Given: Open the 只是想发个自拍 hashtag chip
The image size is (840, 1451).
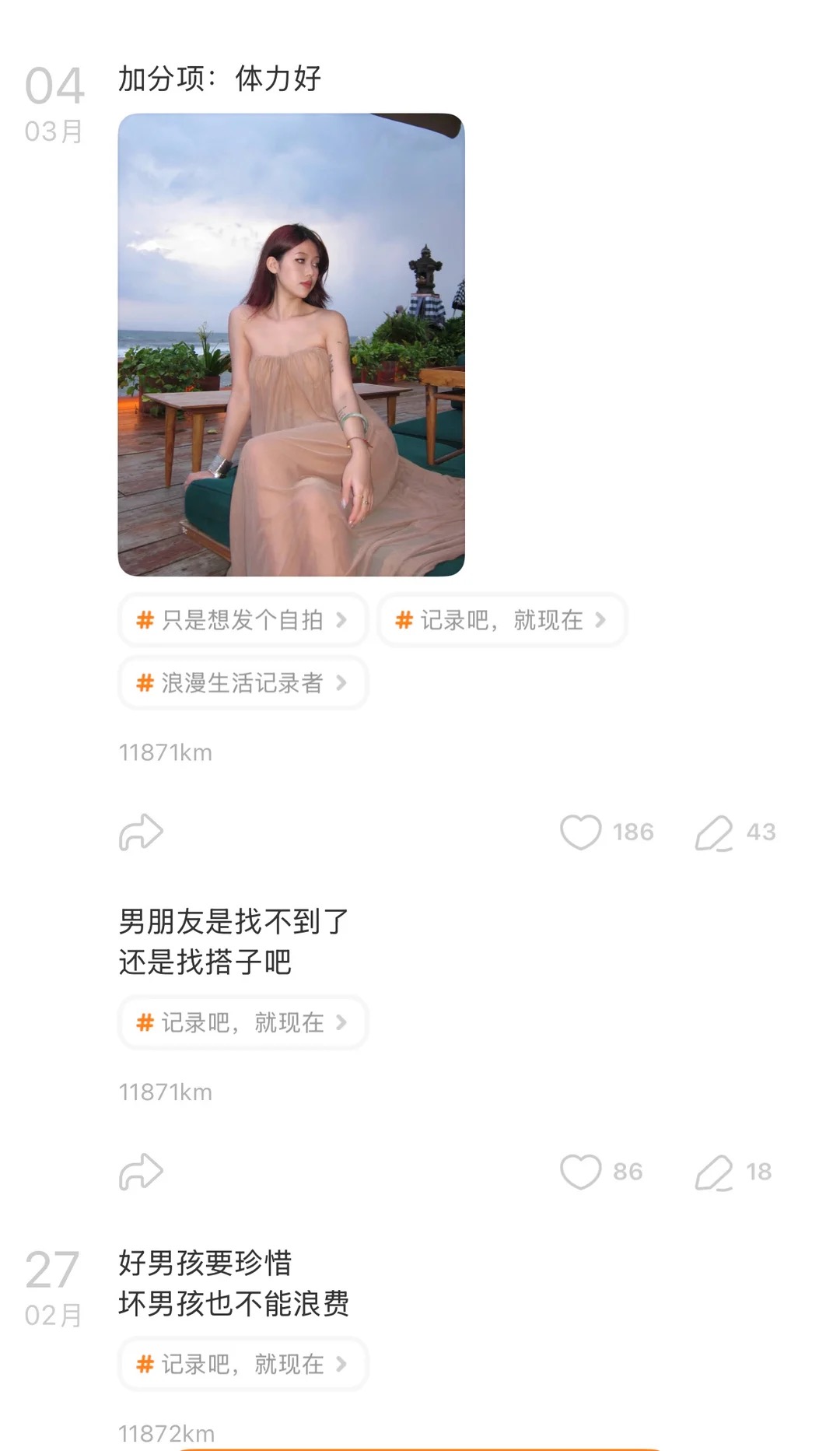Looking at the screenshot, I should [x=242, y=620].
